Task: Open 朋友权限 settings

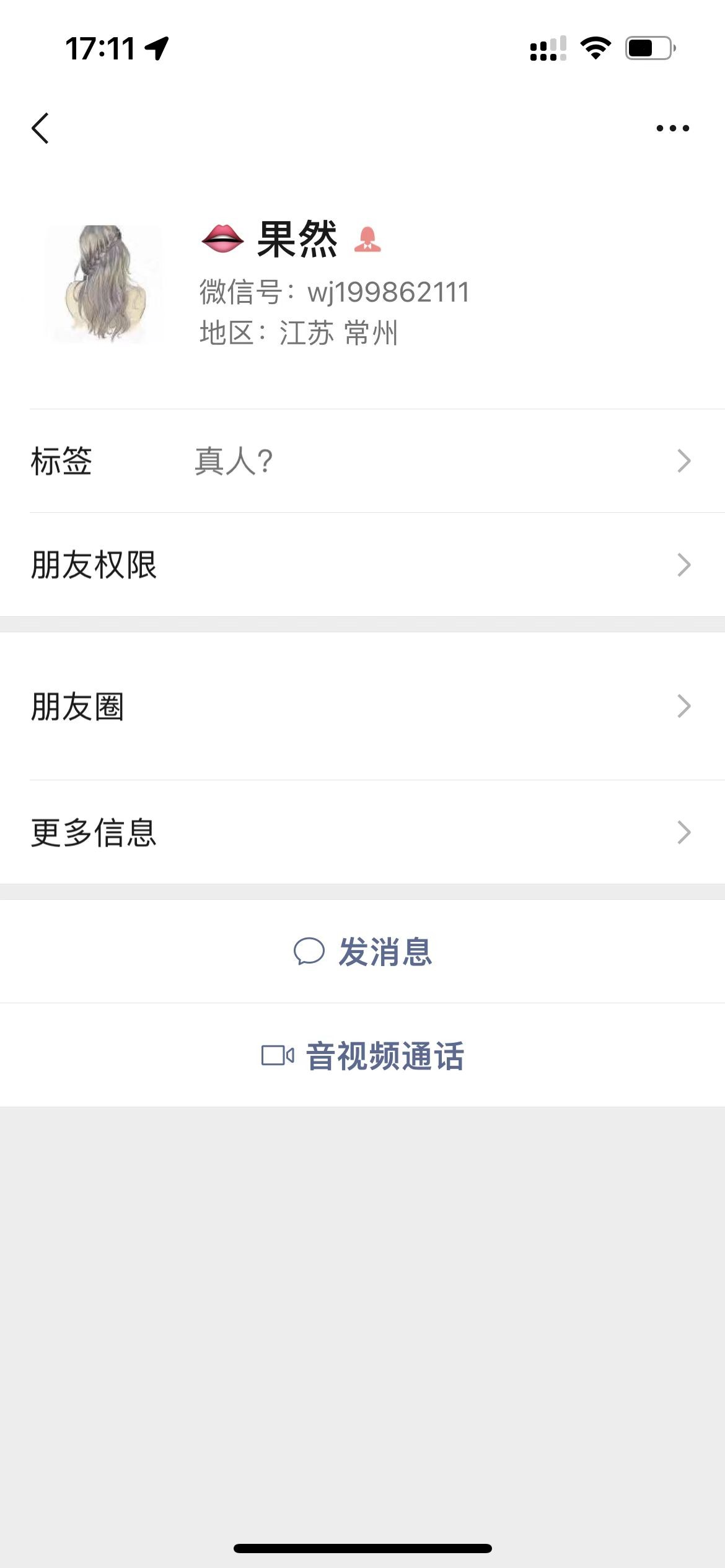Action: (x=362, y=565)
